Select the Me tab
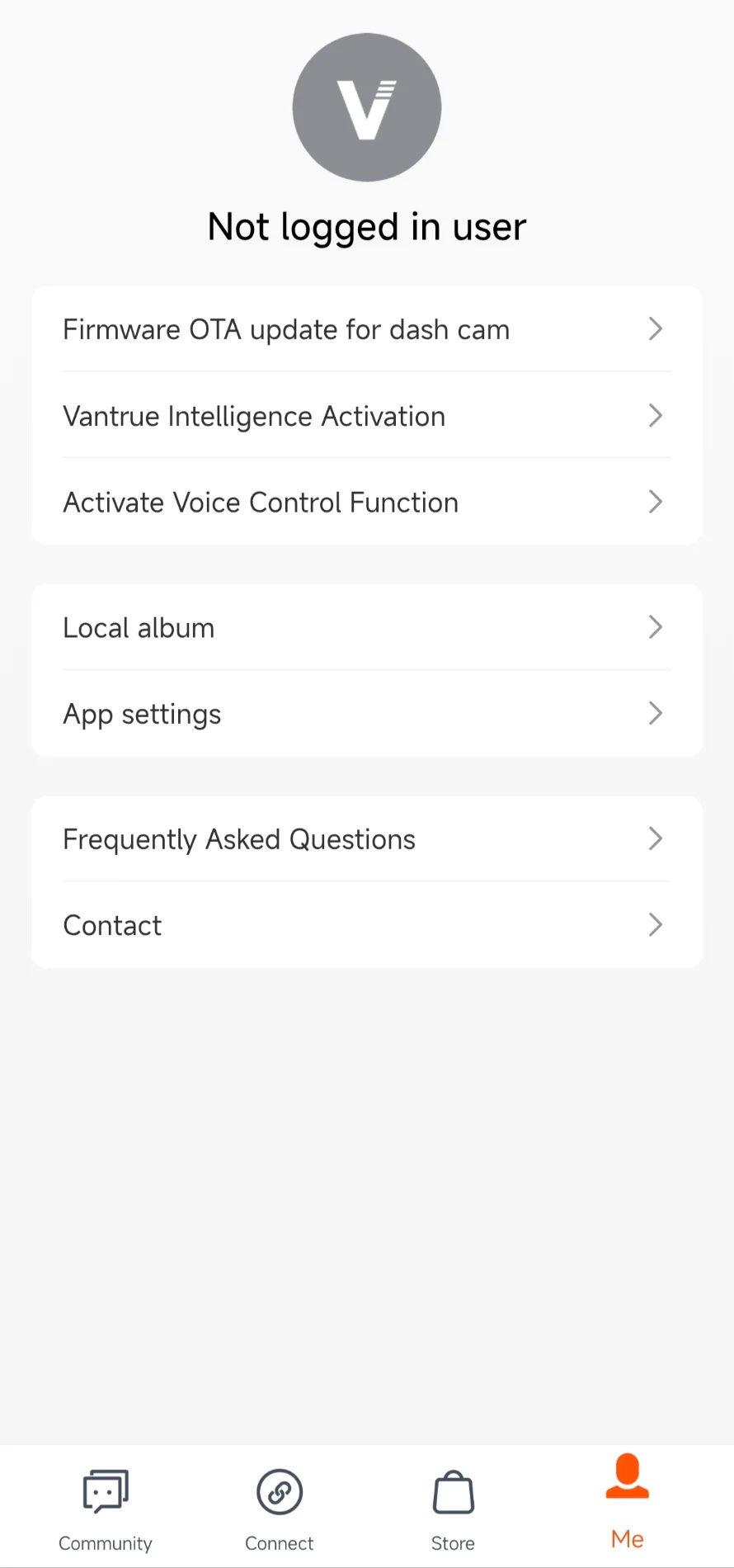Image resolution: width=734 pixels, height=1568 pixels. 628,1502
